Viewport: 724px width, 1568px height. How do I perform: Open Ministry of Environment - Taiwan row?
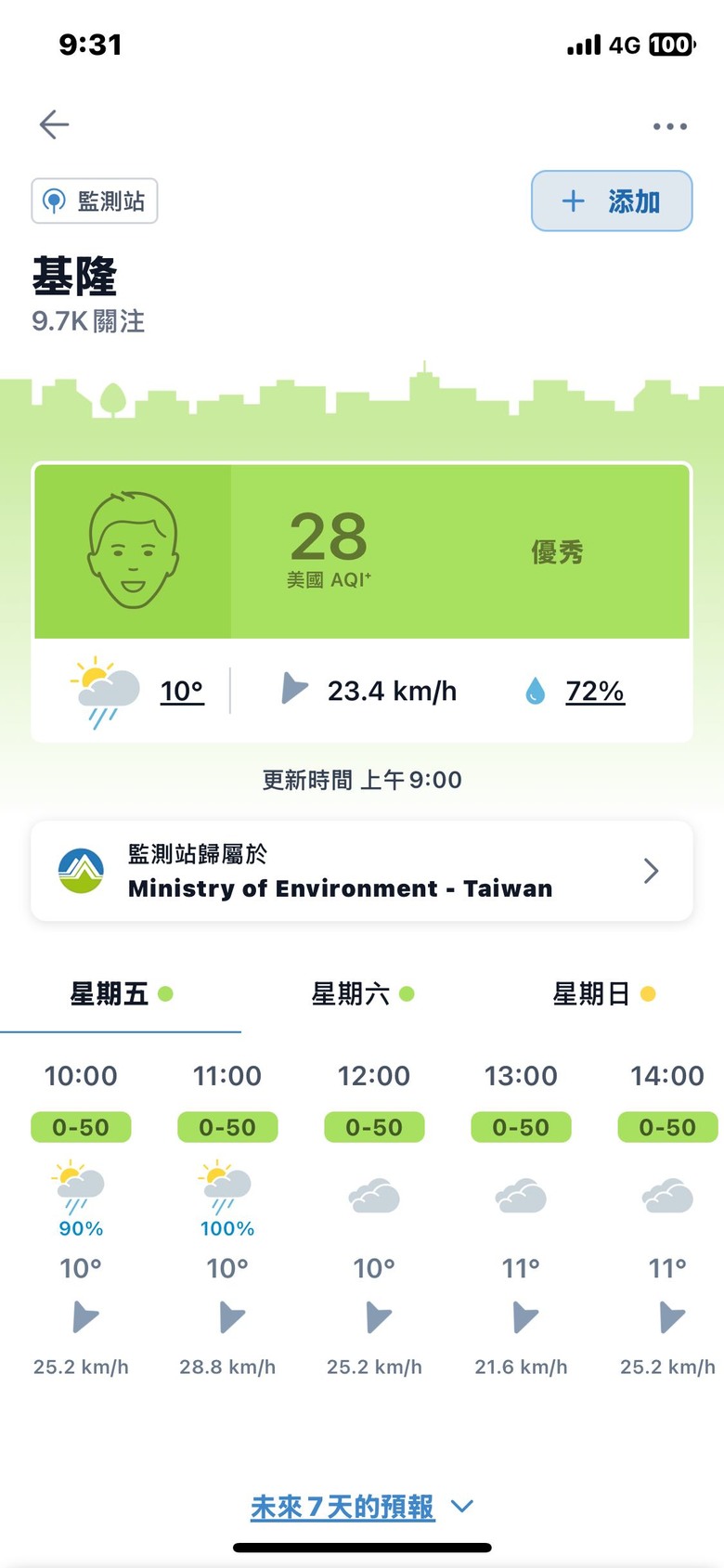pos(362,871)
